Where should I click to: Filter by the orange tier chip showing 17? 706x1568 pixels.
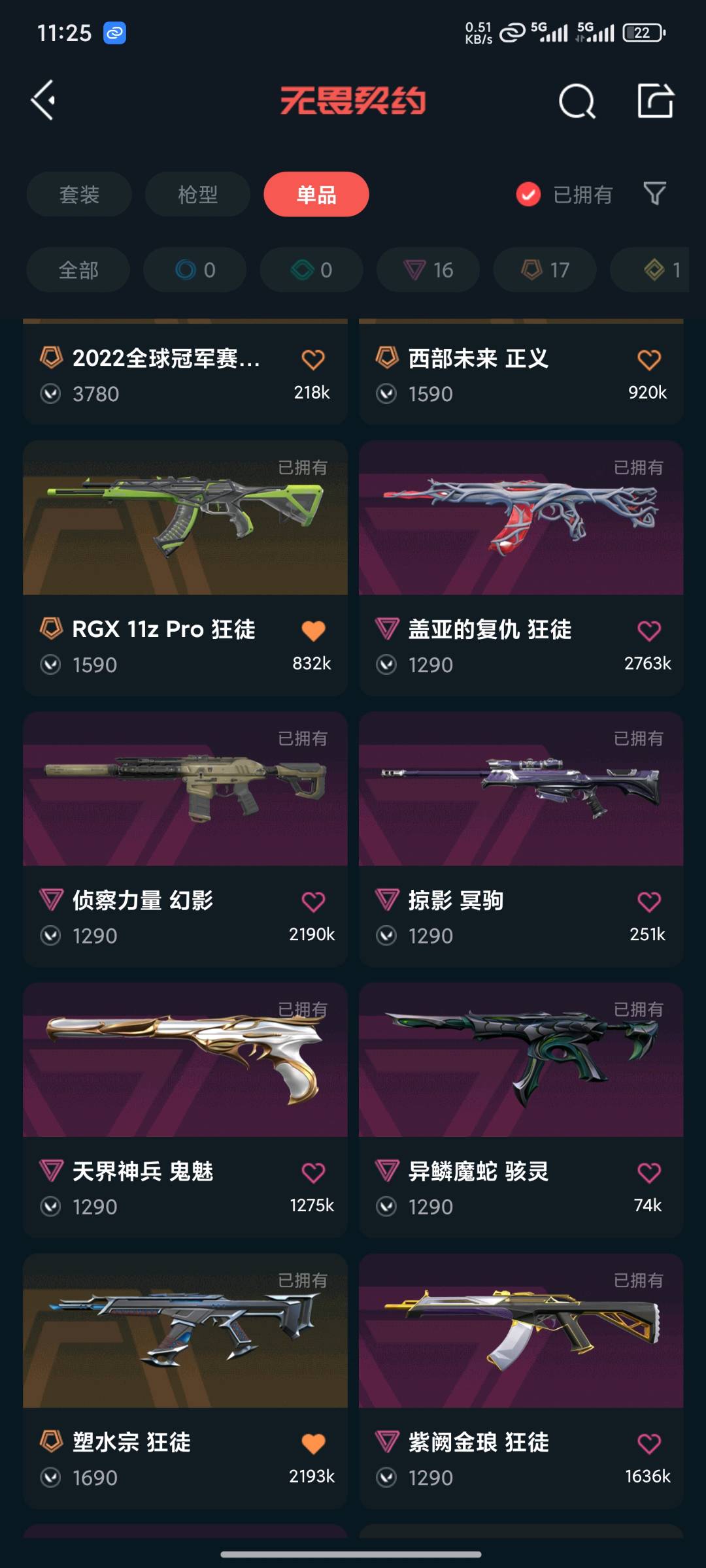tap(545, 270)
